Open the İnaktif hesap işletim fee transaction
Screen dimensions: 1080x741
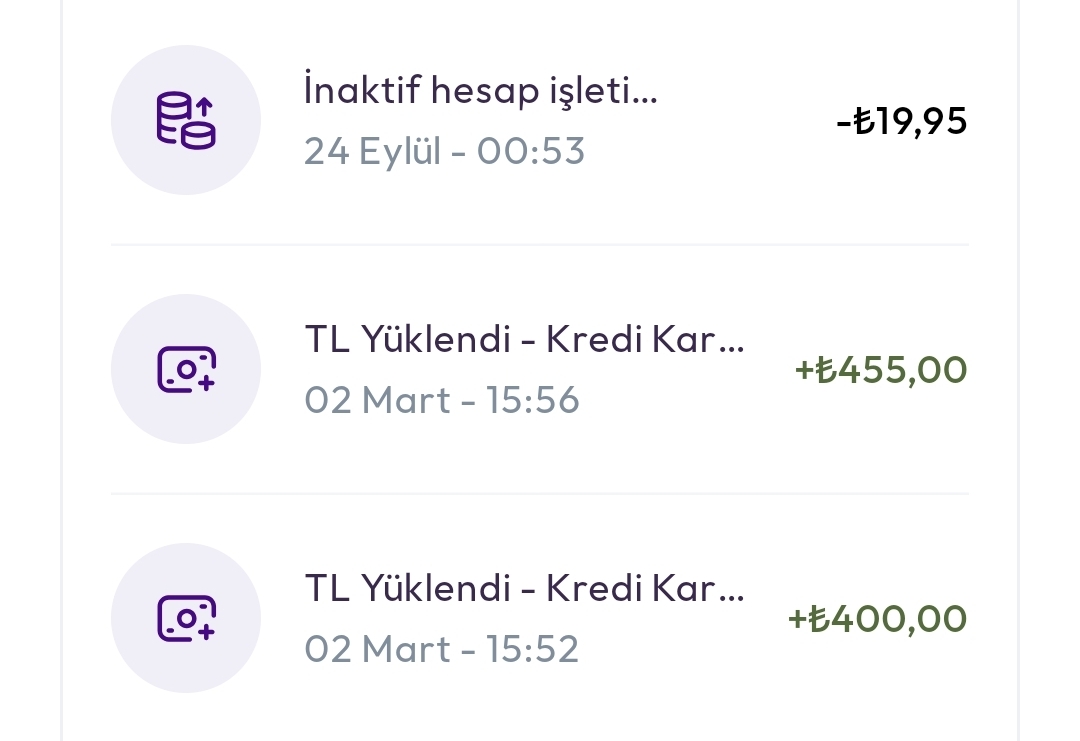tap(538, 121)
